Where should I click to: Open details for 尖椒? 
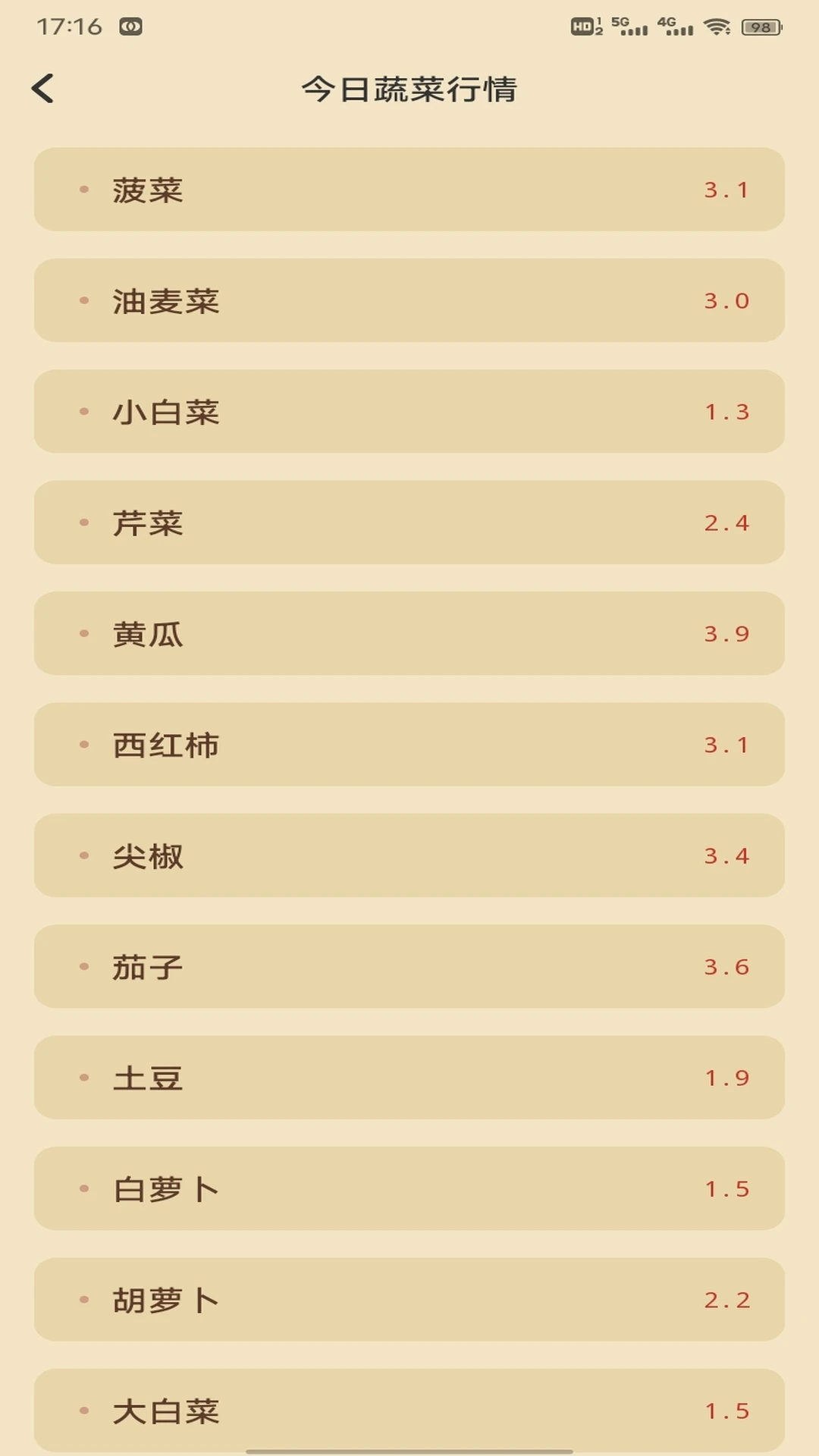coord(409,855)
